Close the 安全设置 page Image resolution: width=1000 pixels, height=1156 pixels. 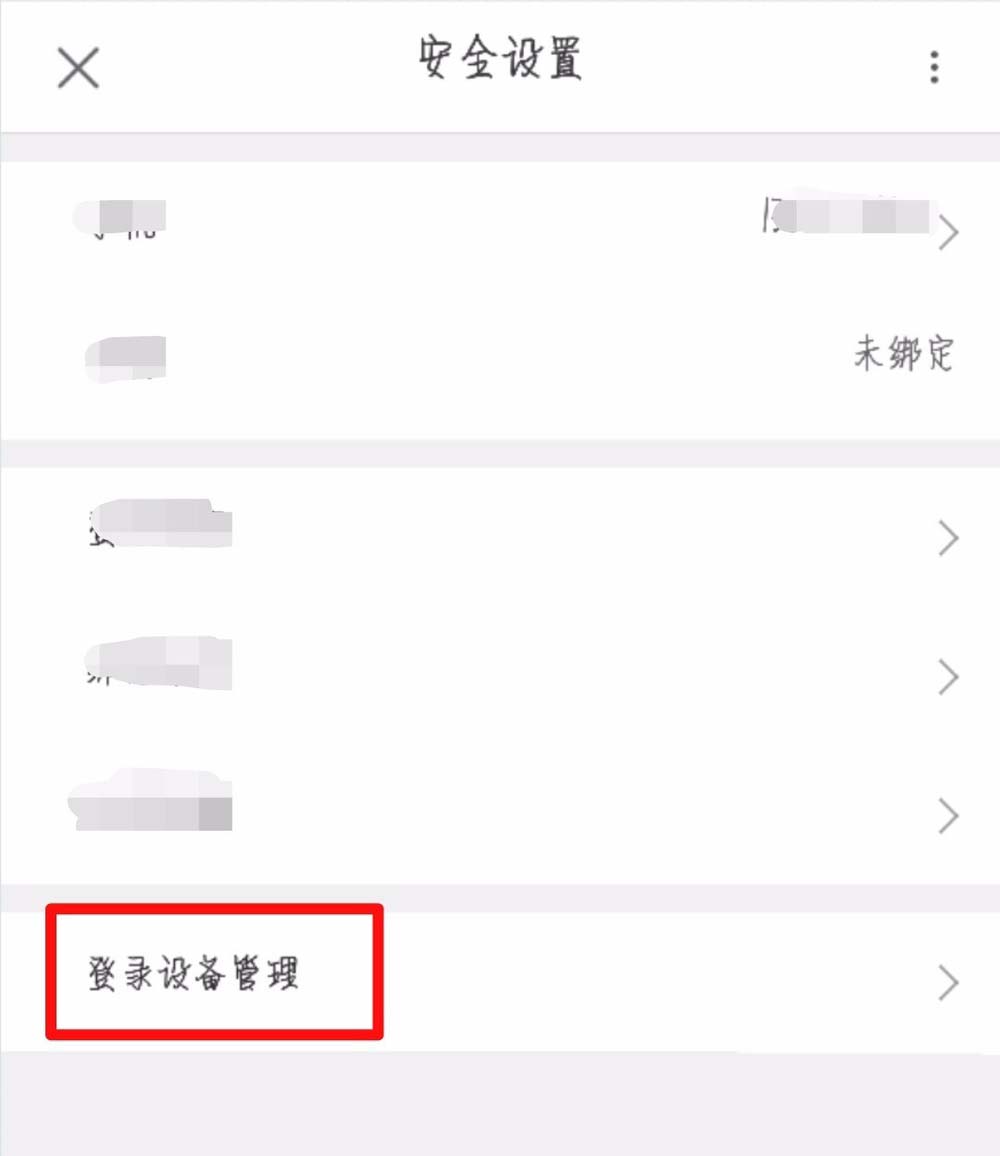pos(78,68)
